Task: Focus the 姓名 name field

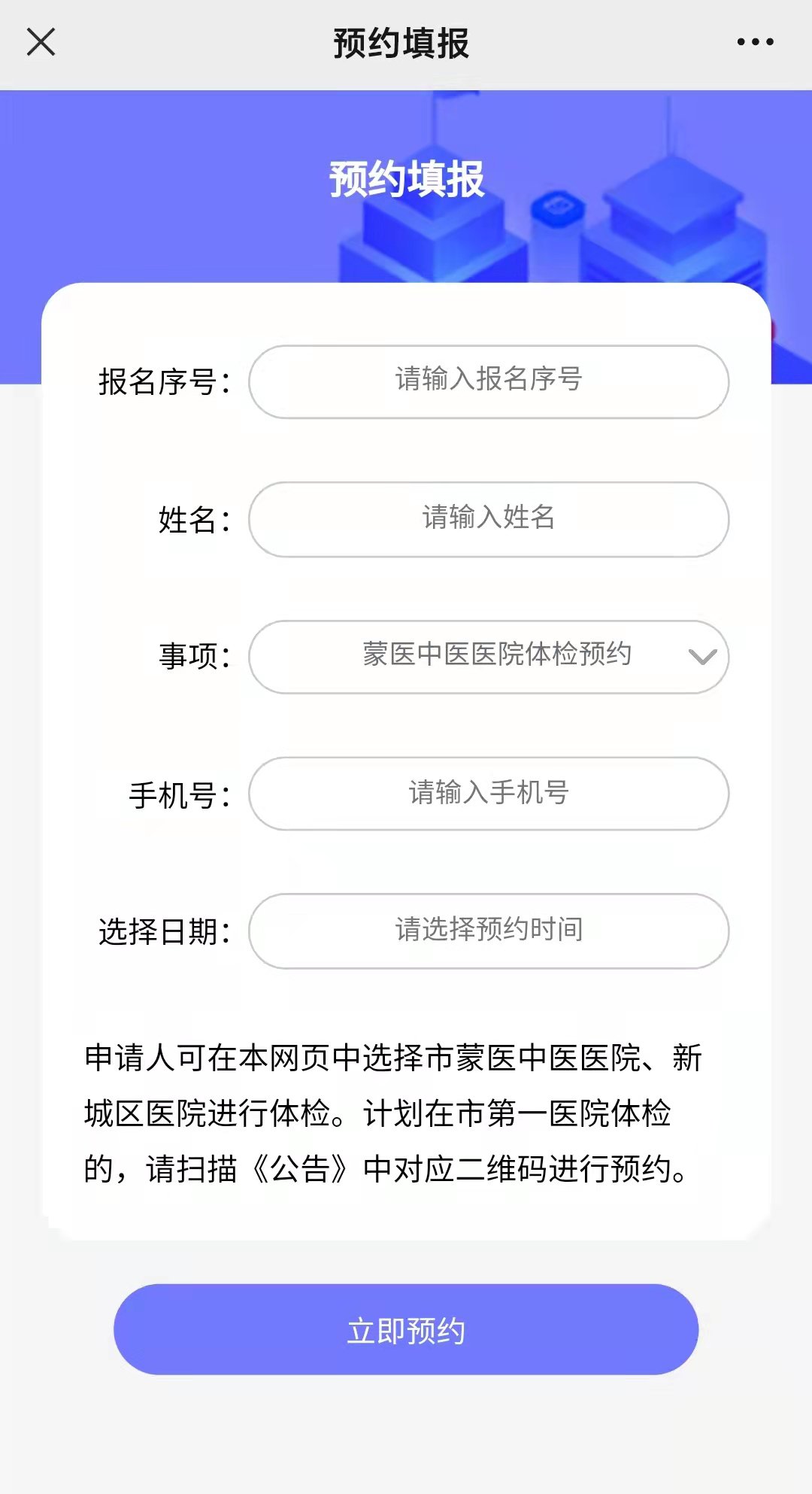Action: pos(489,519)
